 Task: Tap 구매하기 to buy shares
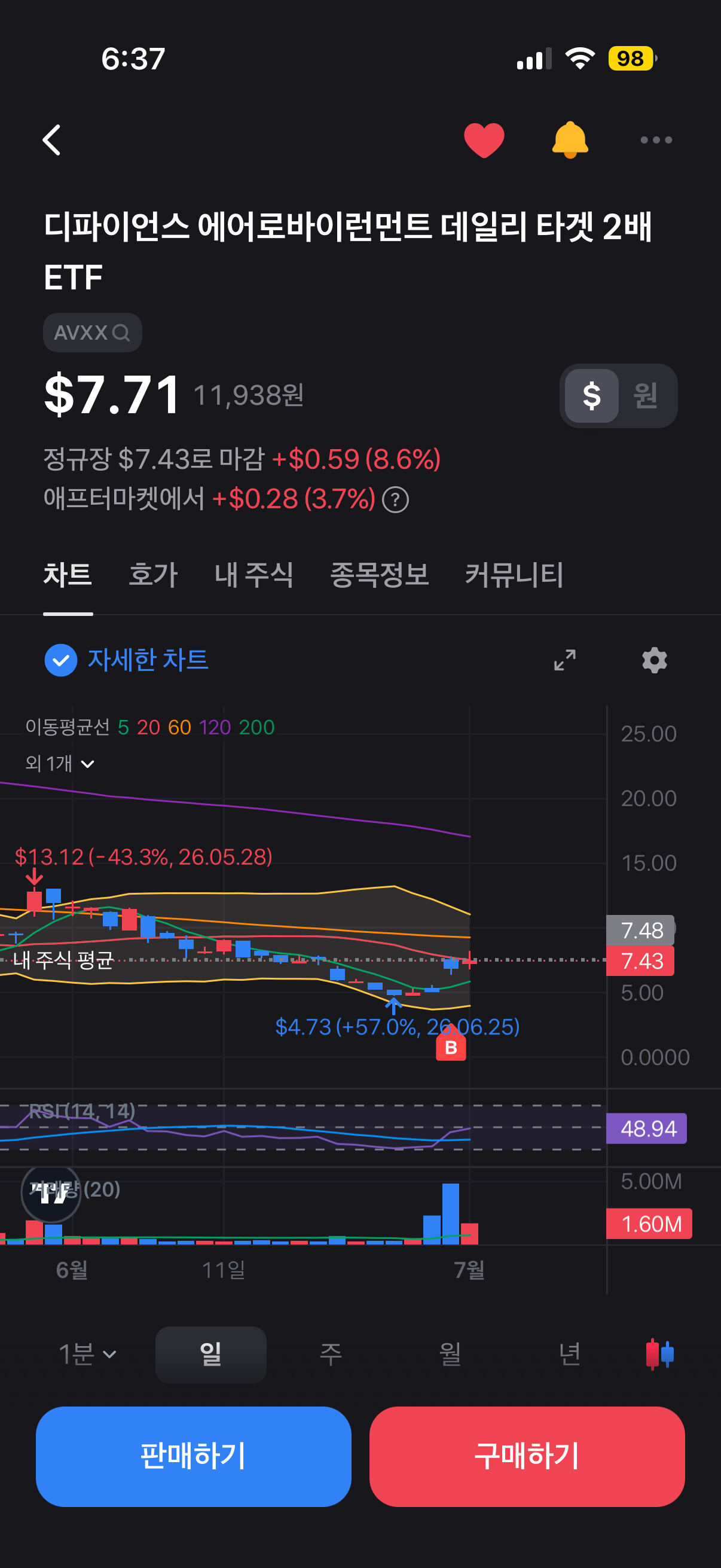pos(527,1456)
